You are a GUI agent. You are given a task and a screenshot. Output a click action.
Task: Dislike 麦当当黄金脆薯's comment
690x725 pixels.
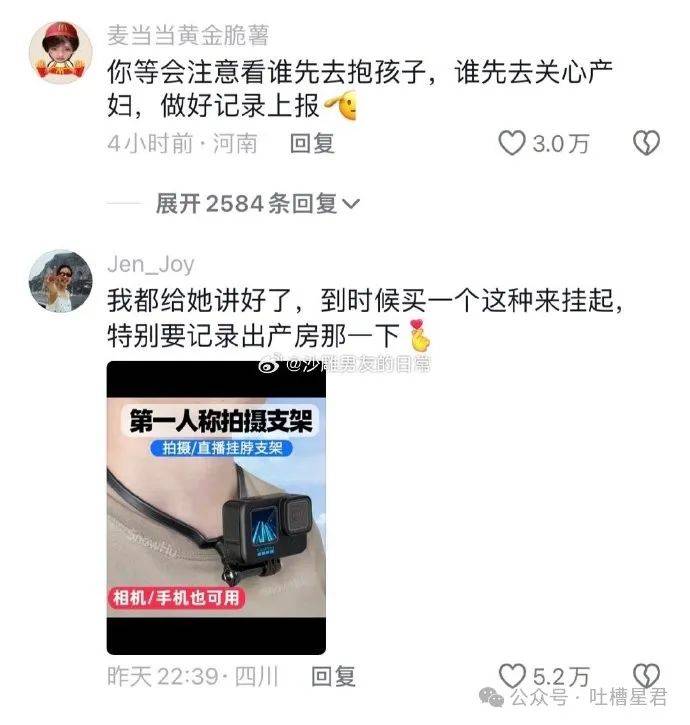click(647, 144)
